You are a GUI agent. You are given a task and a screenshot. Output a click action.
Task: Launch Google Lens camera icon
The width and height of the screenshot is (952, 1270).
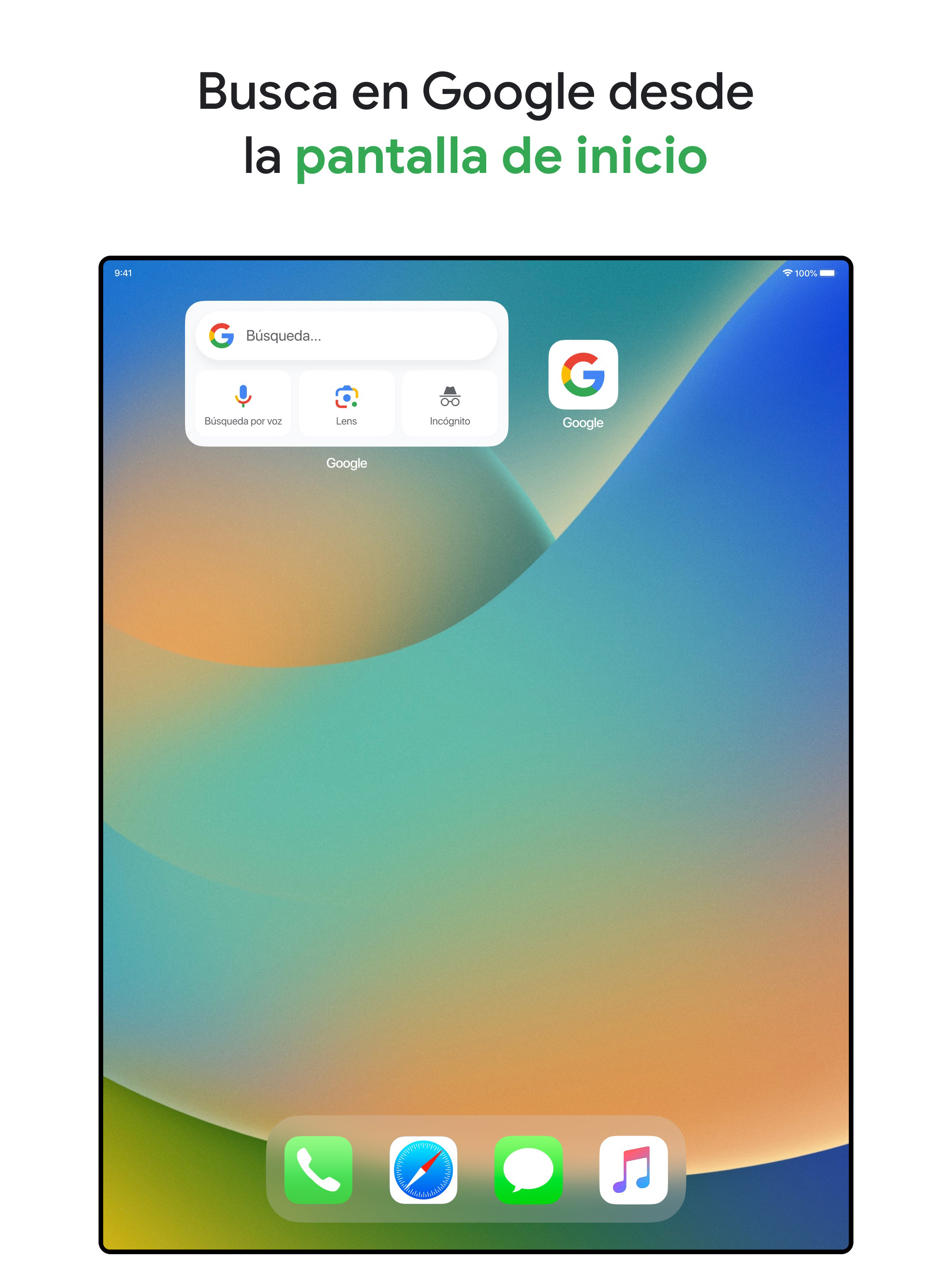click(346, 396)
